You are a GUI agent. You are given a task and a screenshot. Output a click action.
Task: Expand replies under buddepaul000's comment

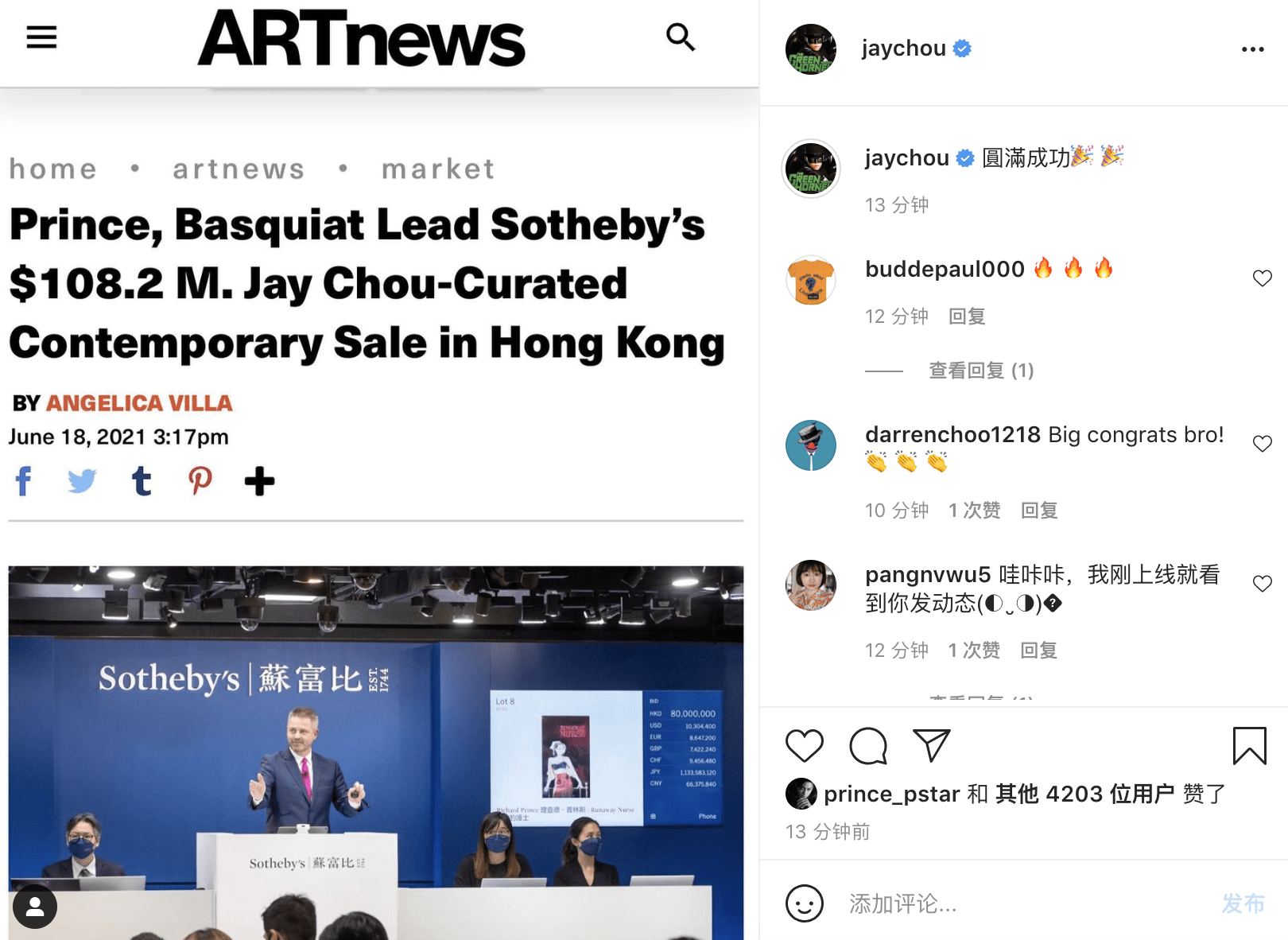coord(981,371)
